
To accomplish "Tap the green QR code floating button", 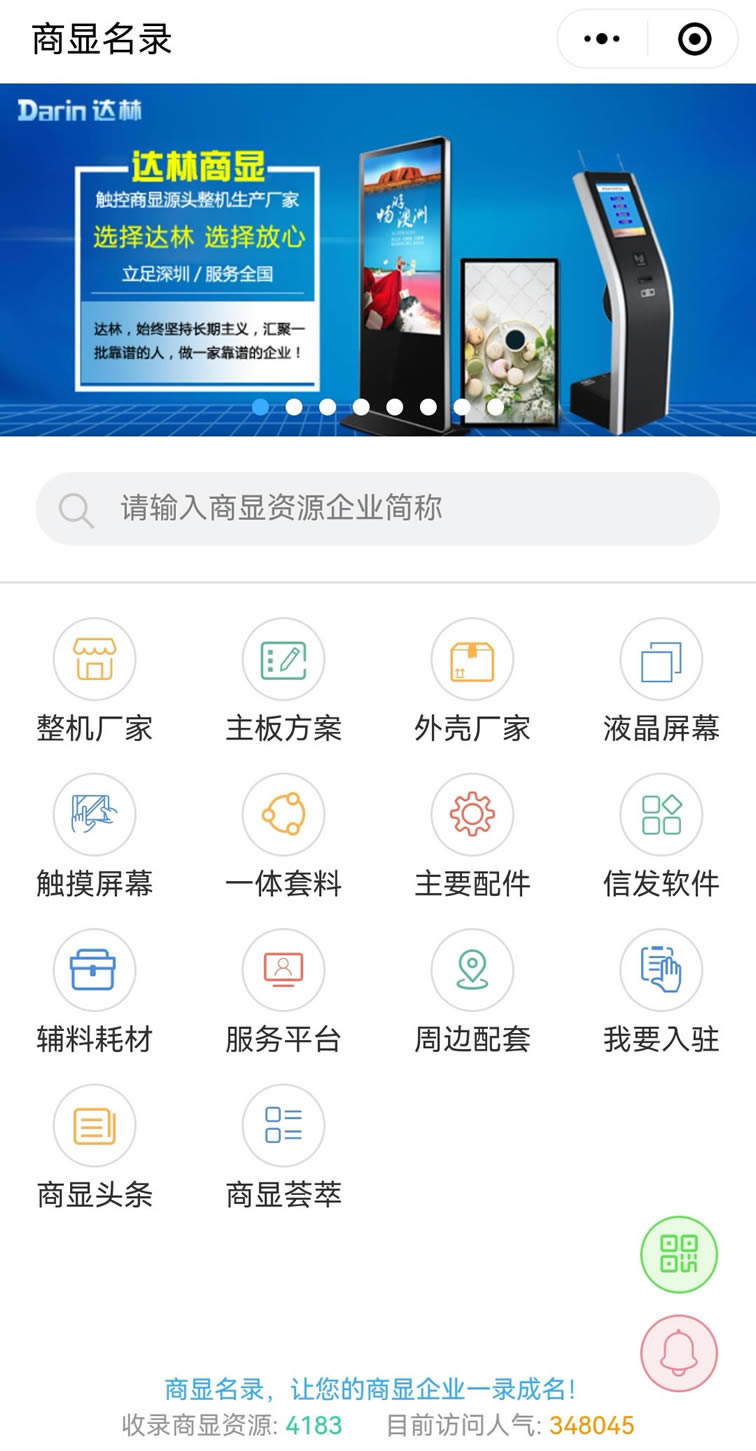I will 679,1254.
